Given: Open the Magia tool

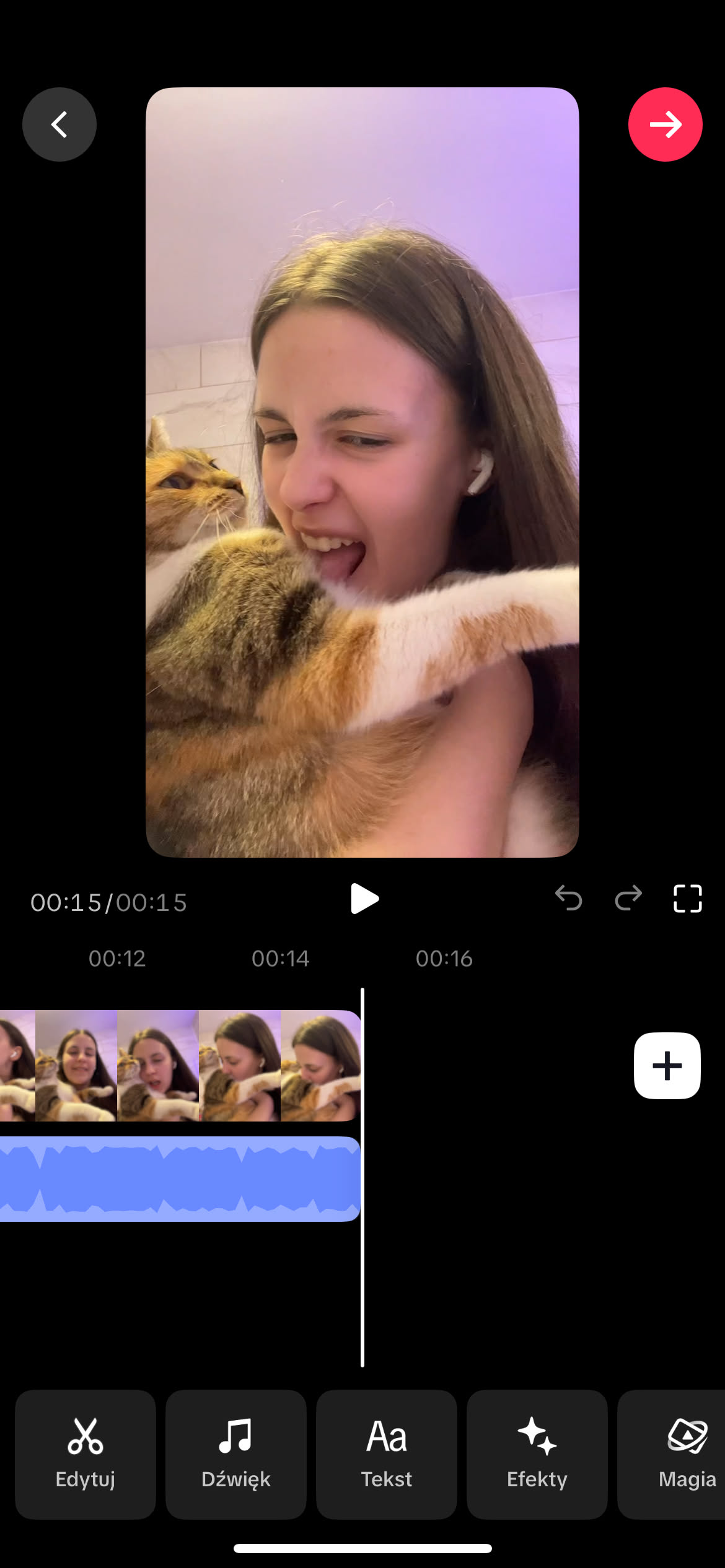Looking at the screenshot, I should pos(679,1454).
